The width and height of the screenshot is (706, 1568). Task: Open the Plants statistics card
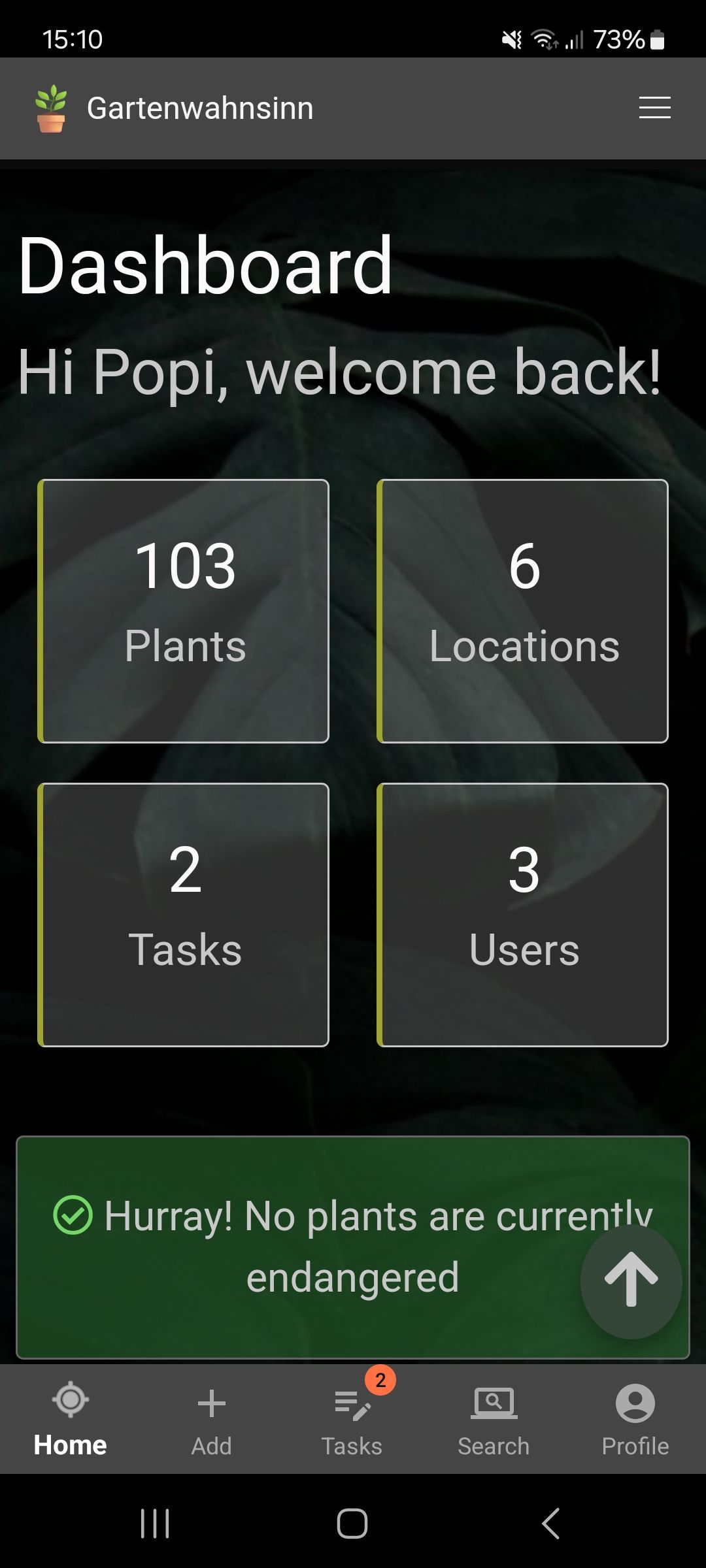point(184,610)
